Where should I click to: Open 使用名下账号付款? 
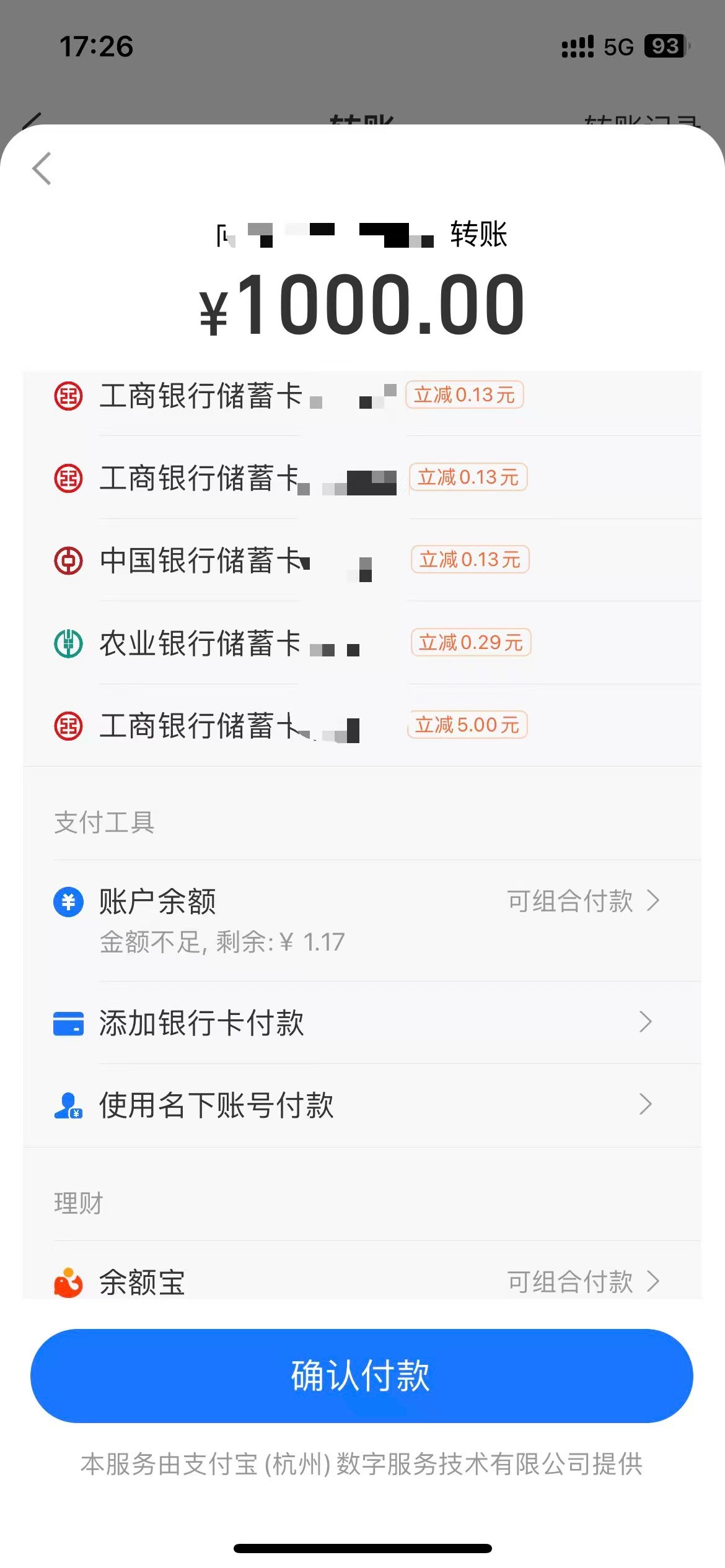coord(362,1105)
